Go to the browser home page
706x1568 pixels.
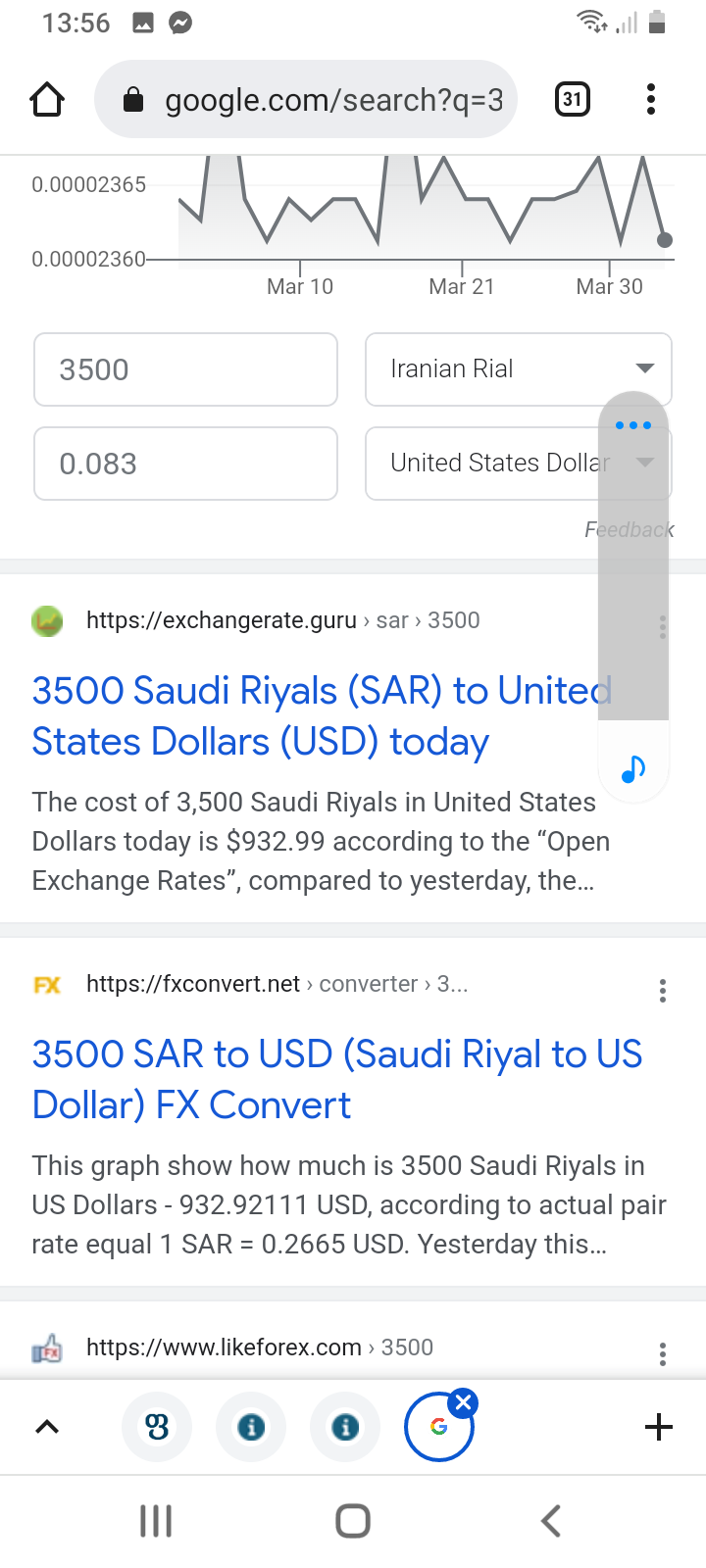tap(47, 100)
